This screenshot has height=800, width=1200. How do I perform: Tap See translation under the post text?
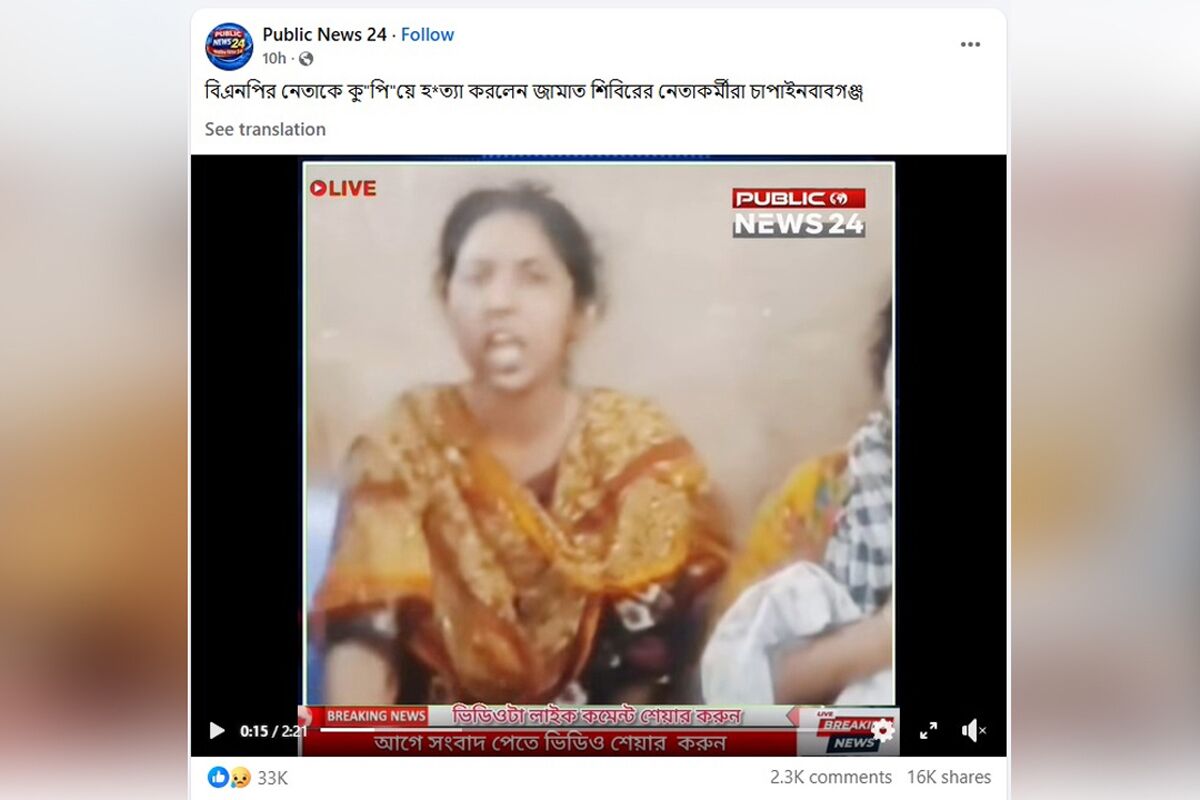[265, 129]
